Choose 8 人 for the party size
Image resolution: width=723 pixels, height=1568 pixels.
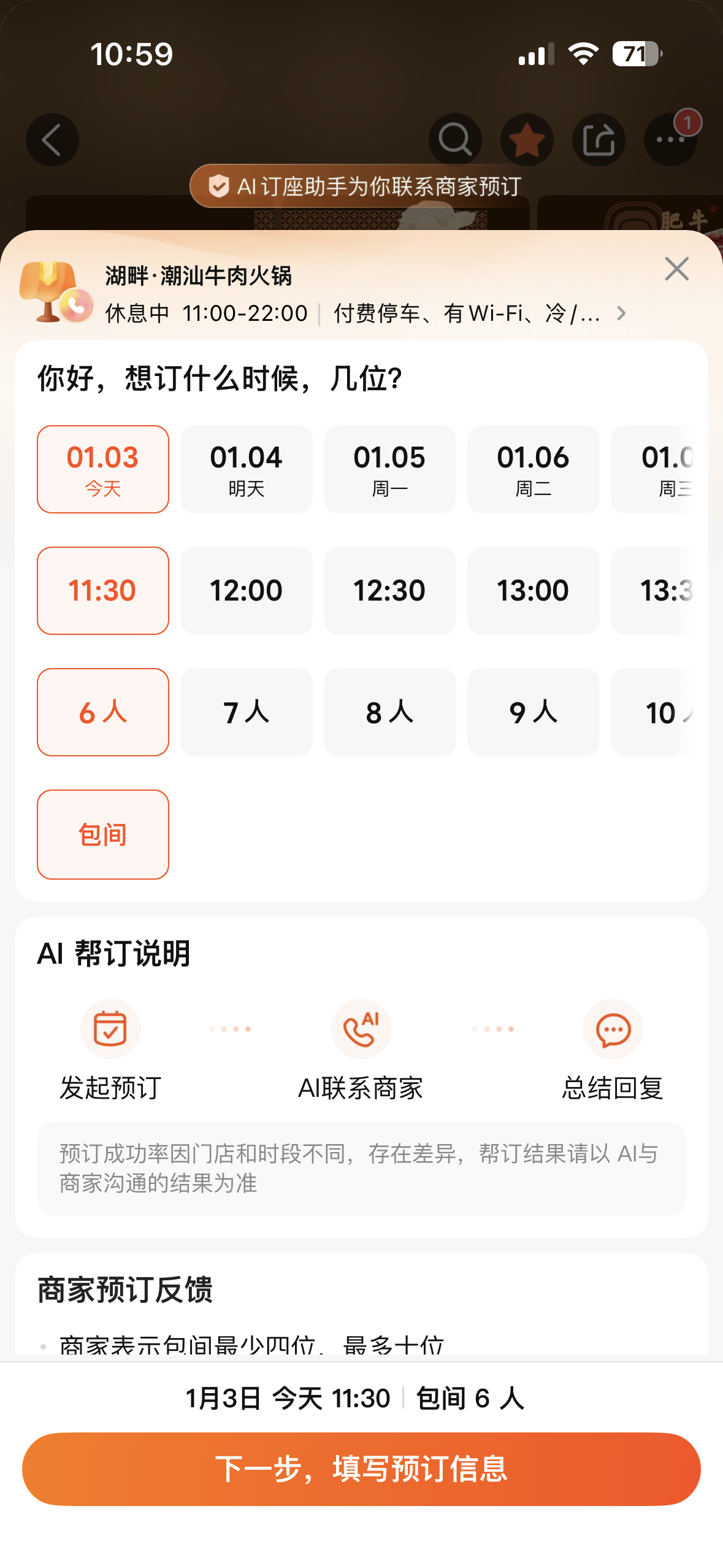389,712
